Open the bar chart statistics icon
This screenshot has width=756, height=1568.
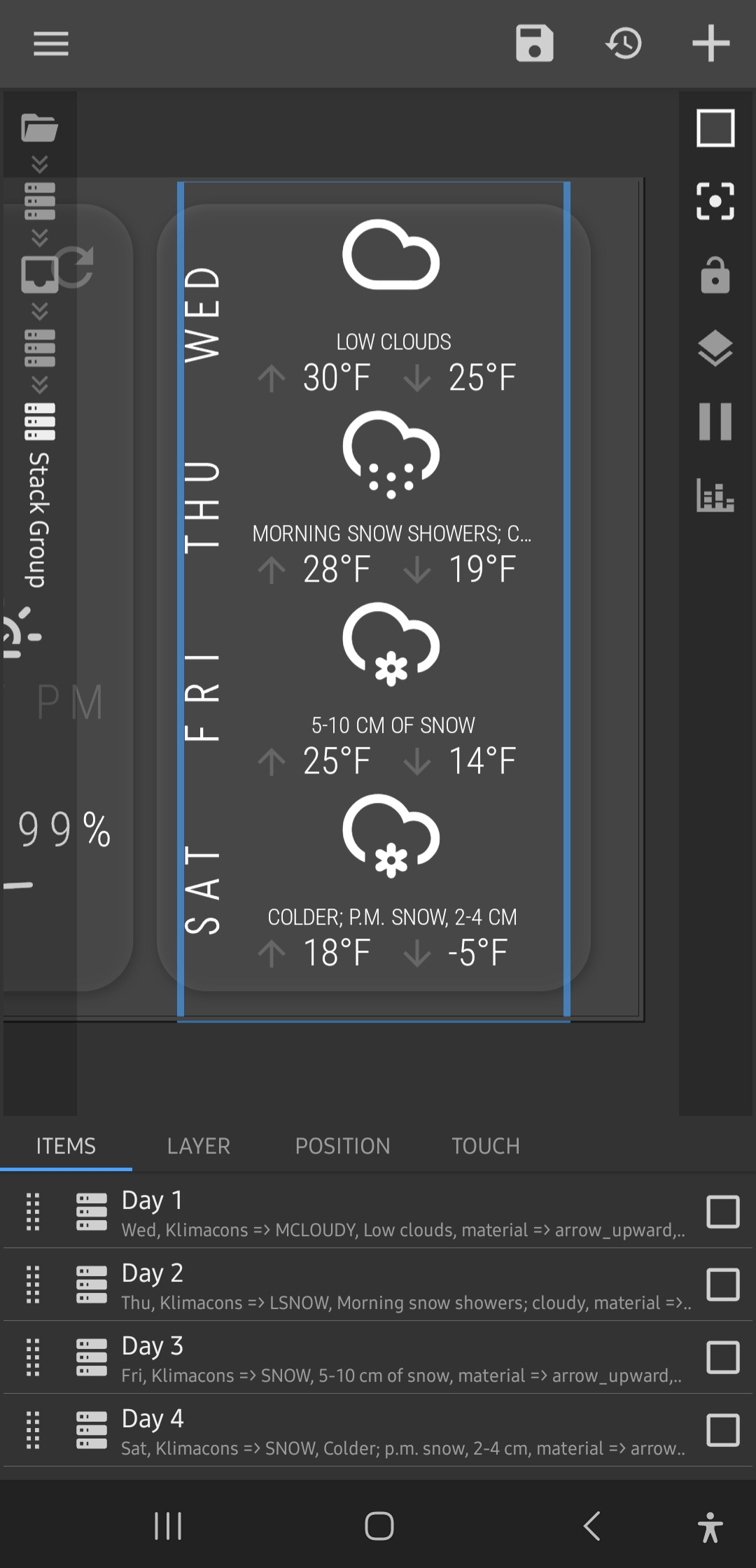click(x=715, y=495)
